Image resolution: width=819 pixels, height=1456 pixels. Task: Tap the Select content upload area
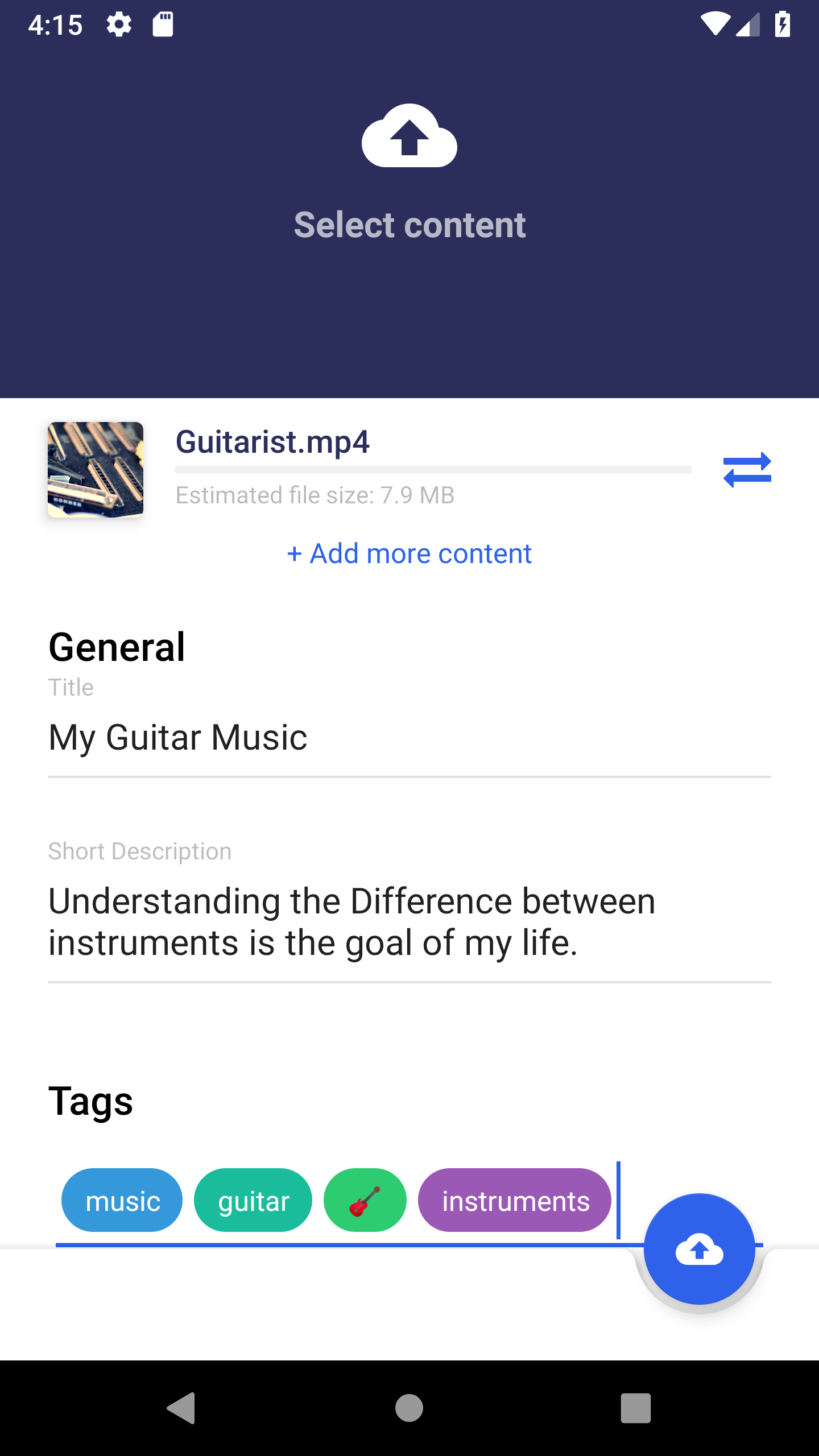(x=409, y=171)
